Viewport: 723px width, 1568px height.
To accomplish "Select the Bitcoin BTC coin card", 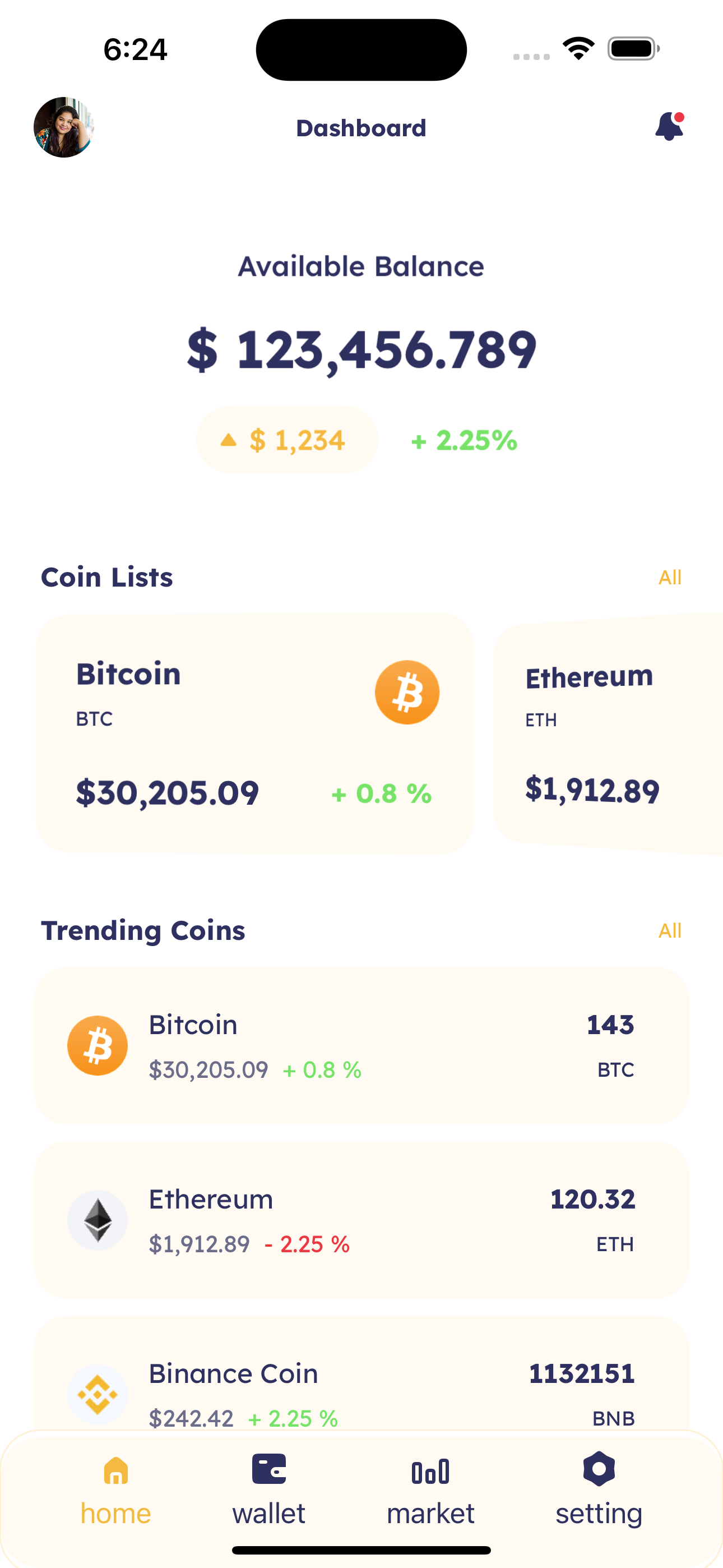I will point(254,730).
